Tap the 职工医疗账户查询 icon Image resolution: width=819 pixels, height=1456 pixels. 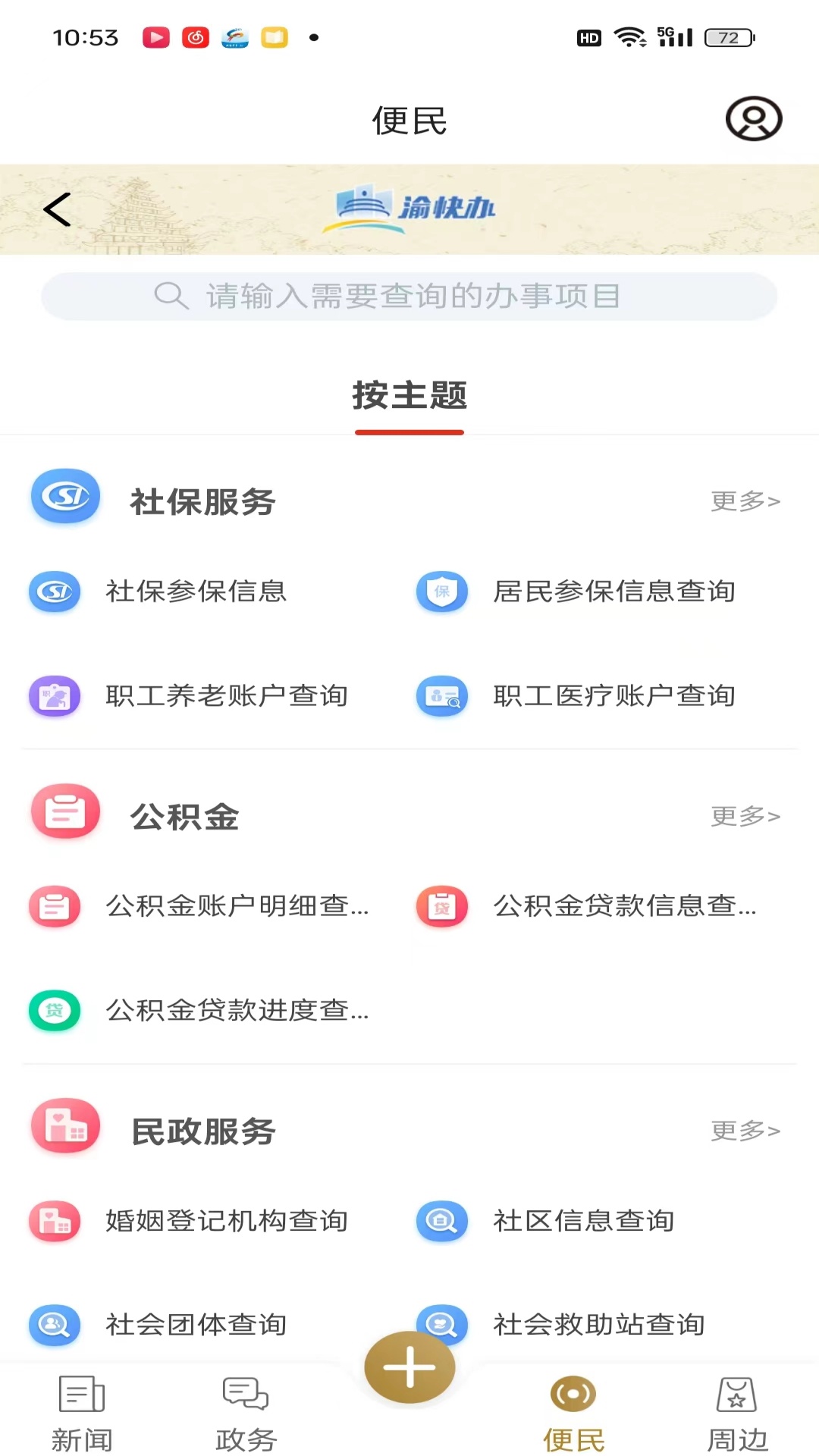point(442,695)
